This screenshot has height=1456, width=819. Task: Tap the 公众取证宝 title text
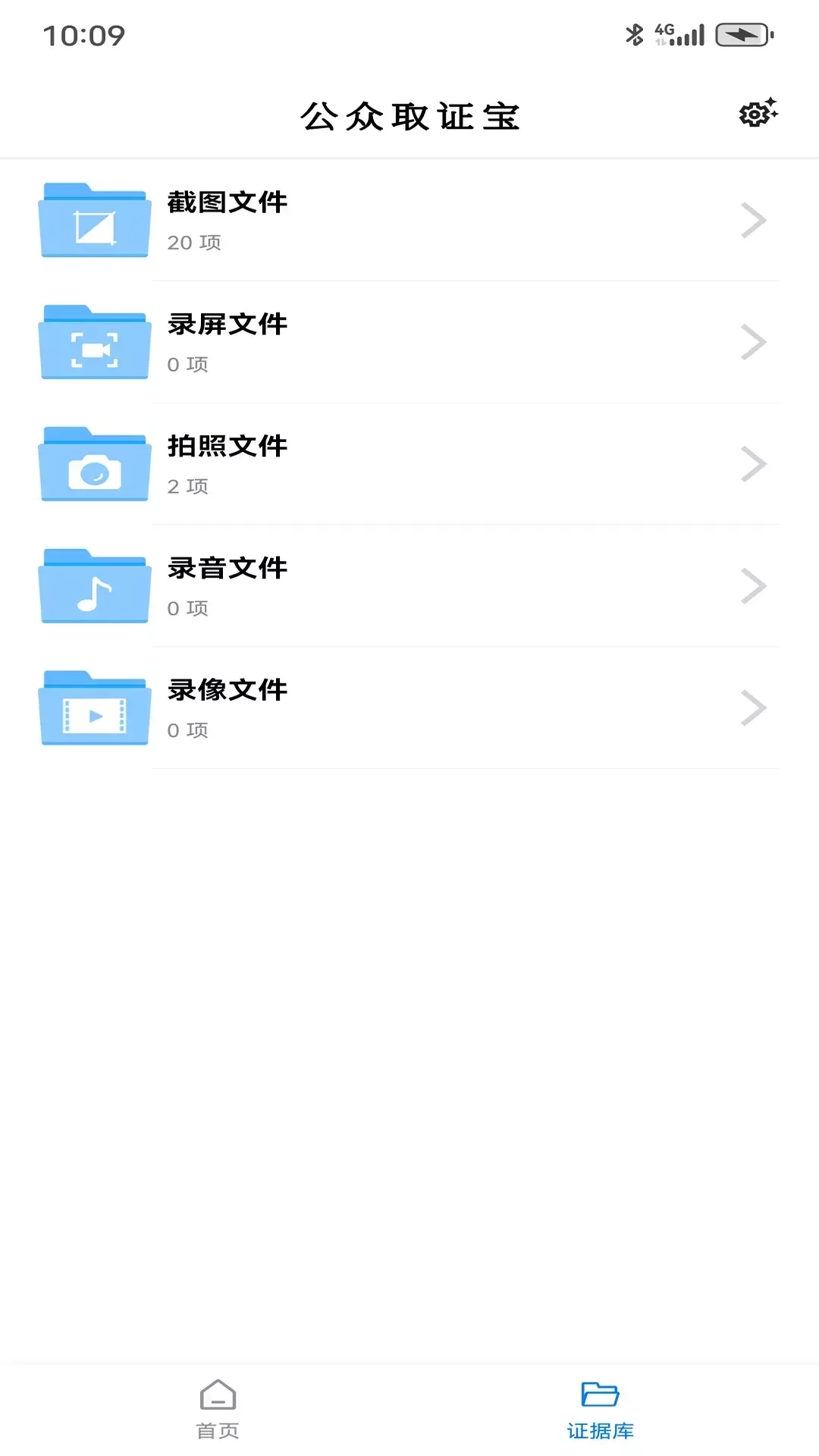[x=409, y=115]
